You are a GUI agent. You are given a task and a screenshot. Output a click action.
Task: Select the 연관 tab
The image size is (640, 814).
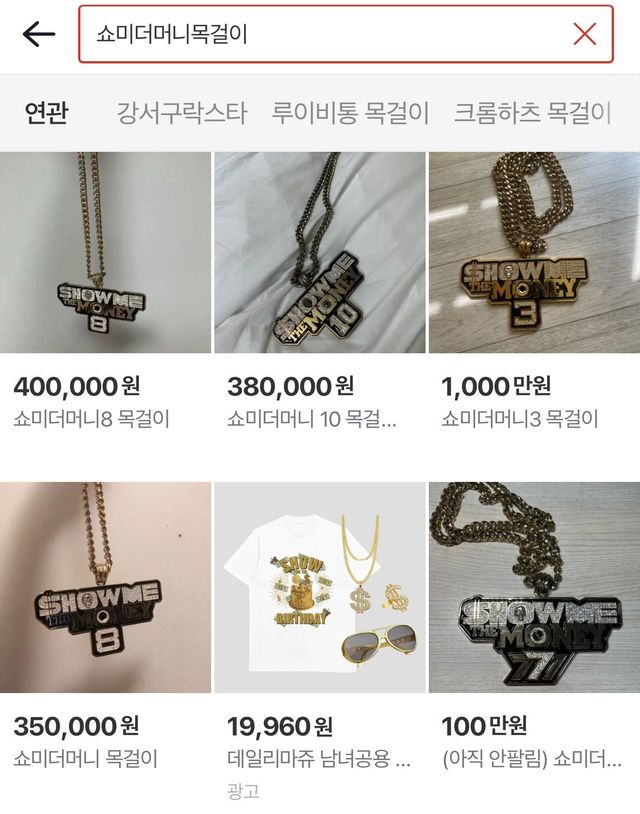click(x=46, y=112)
